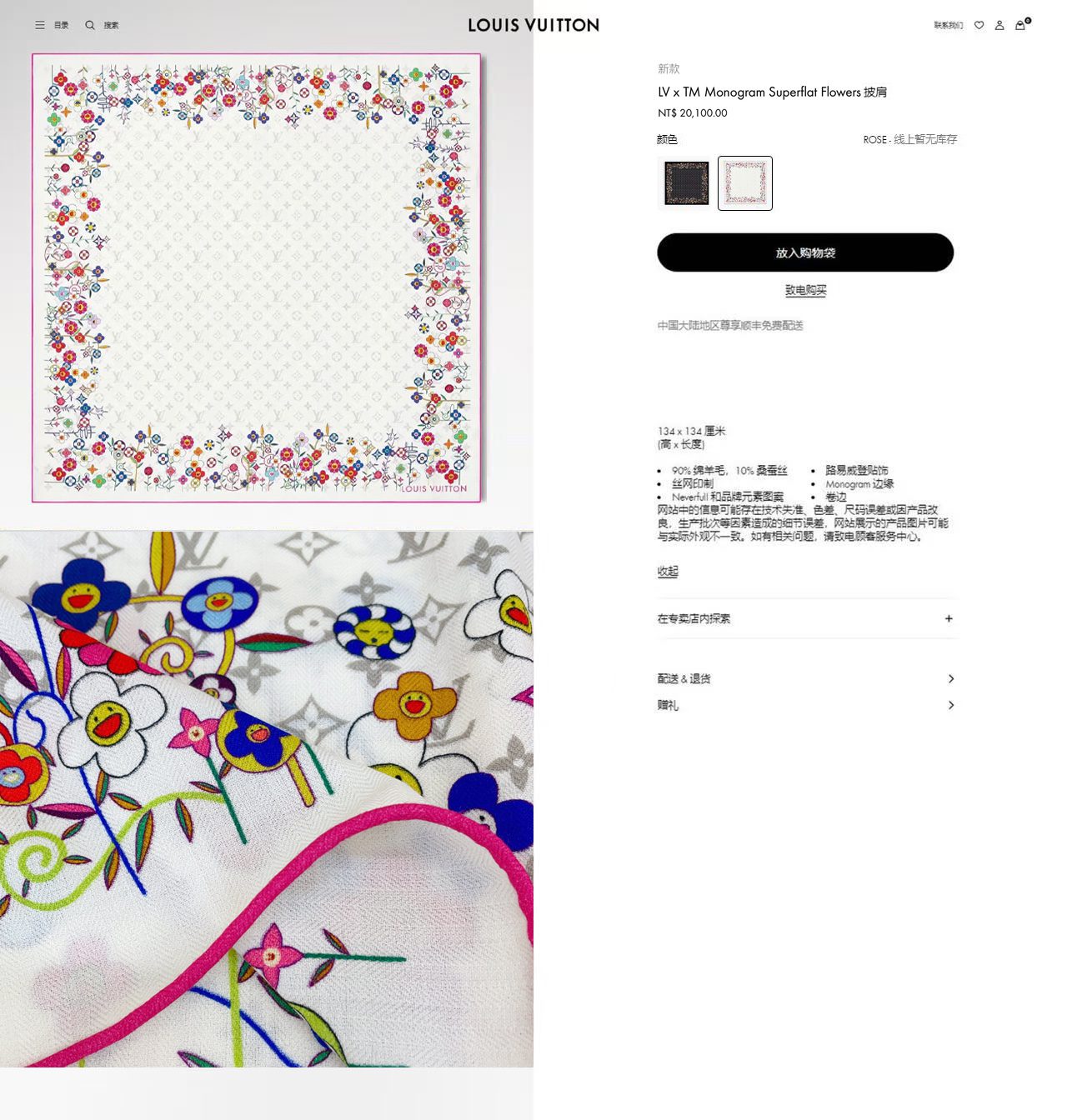View the full scarf product image
1067x1120 pixels.
click(257, 278)
